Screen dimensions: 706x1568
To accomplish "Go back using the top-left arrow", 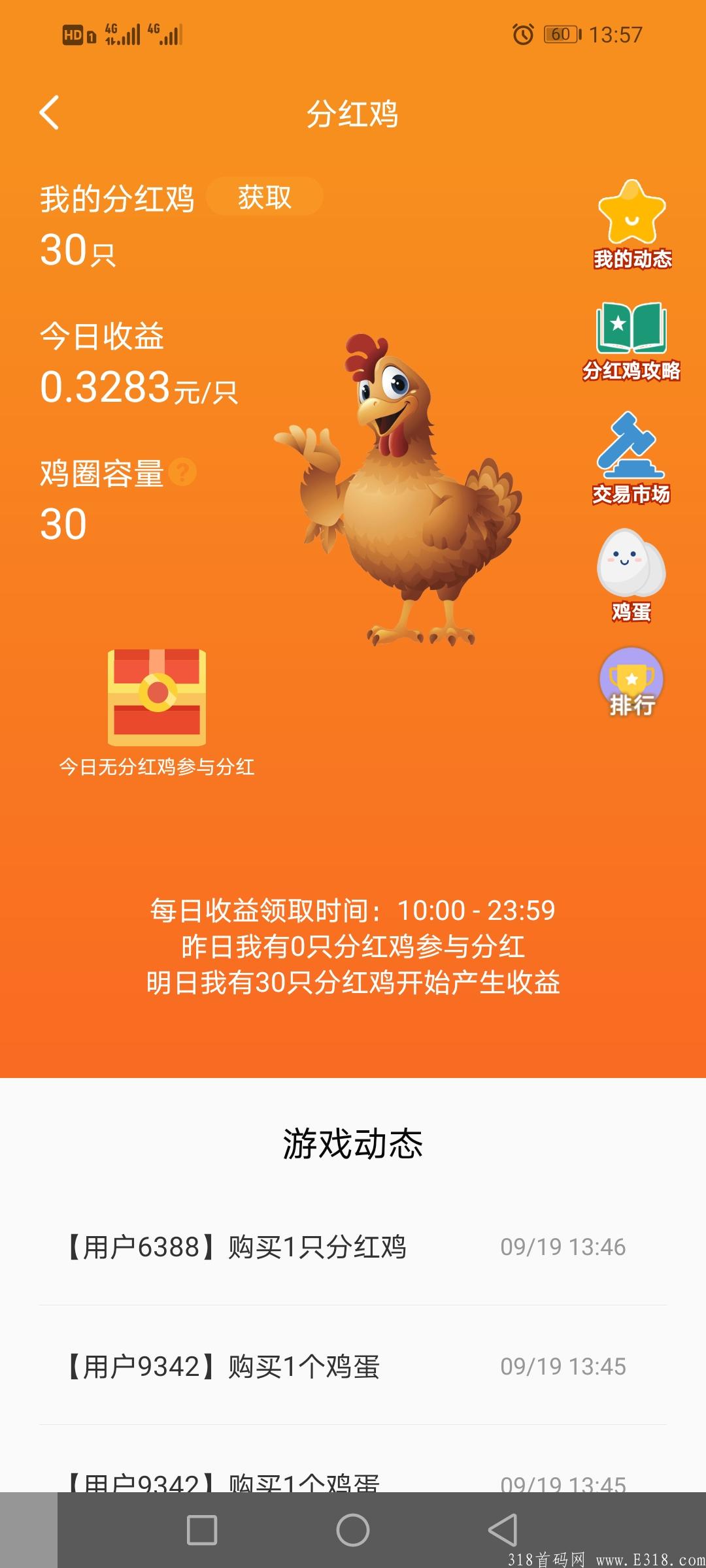I will (50, 112).
